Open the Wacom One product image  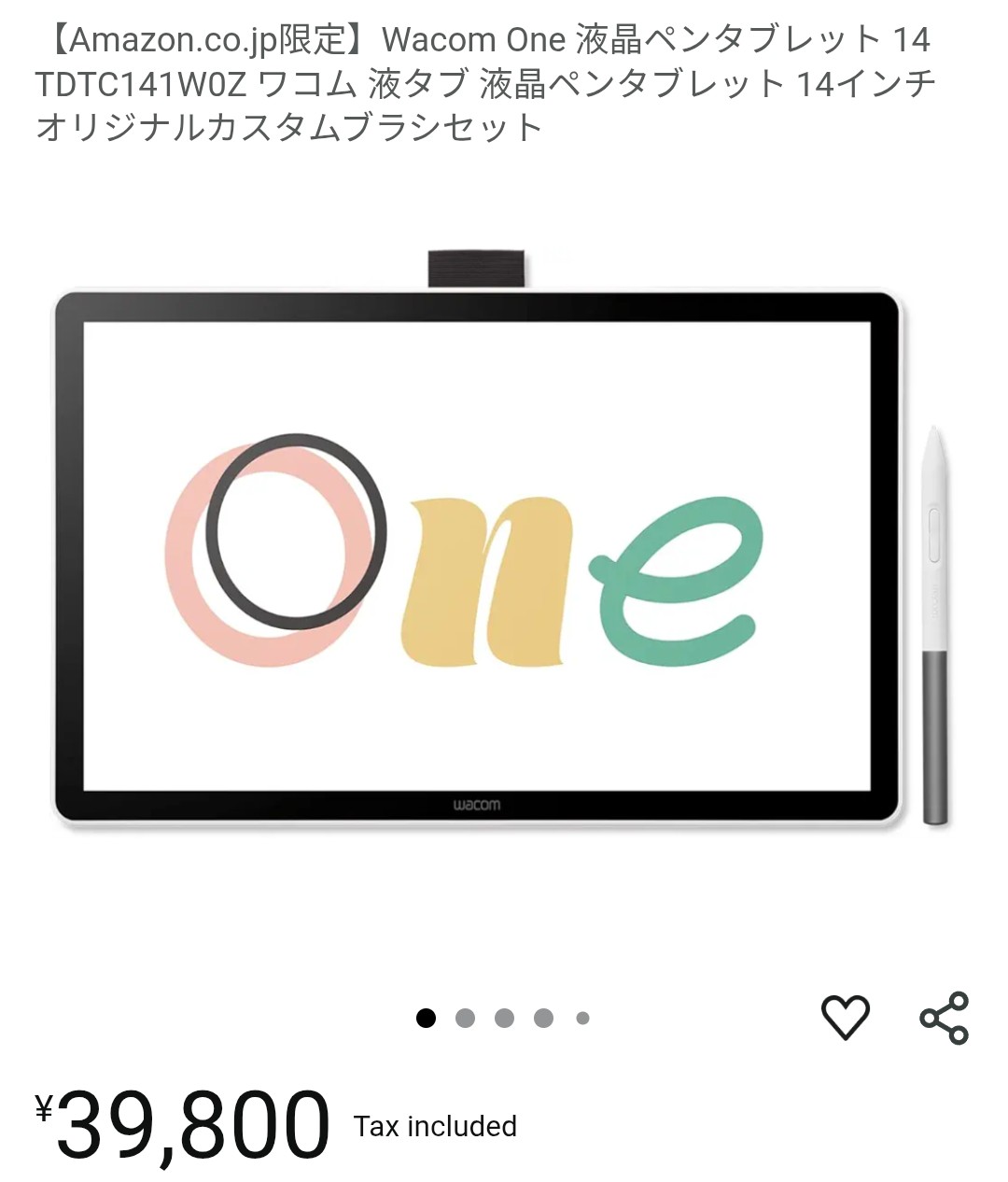pos(477,560)
